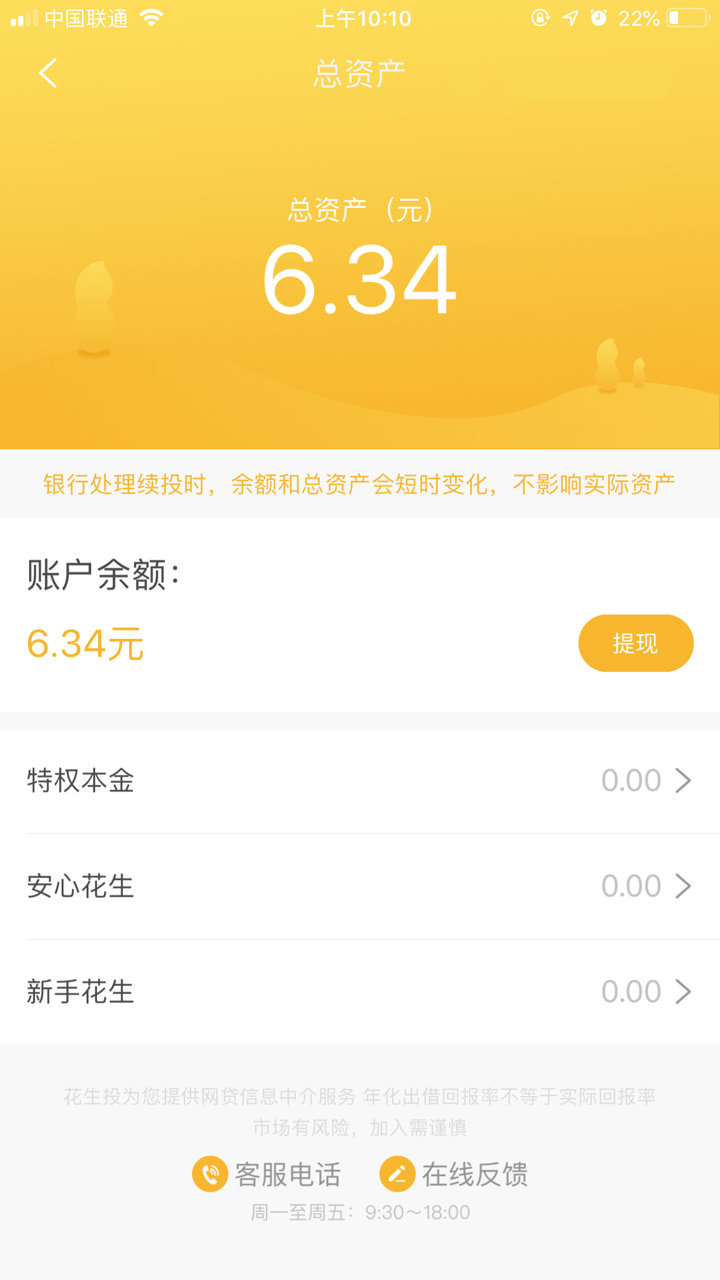Tap the online feedback pencil icon

point(396,1175)
